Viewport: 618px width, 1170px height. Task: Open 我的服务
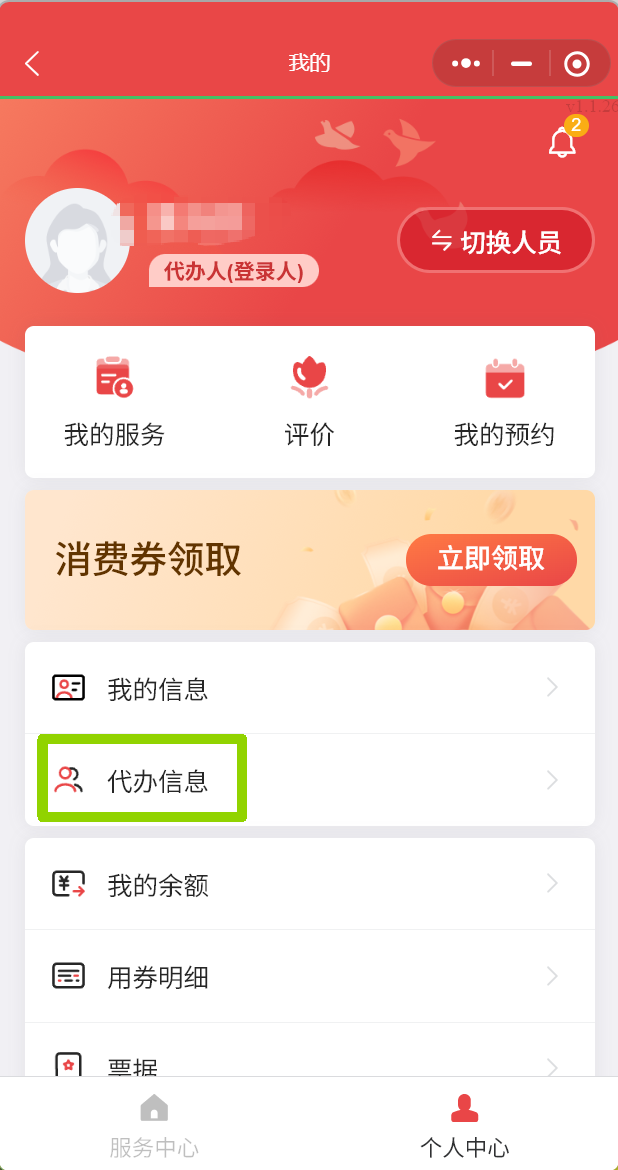coord(114,402)
